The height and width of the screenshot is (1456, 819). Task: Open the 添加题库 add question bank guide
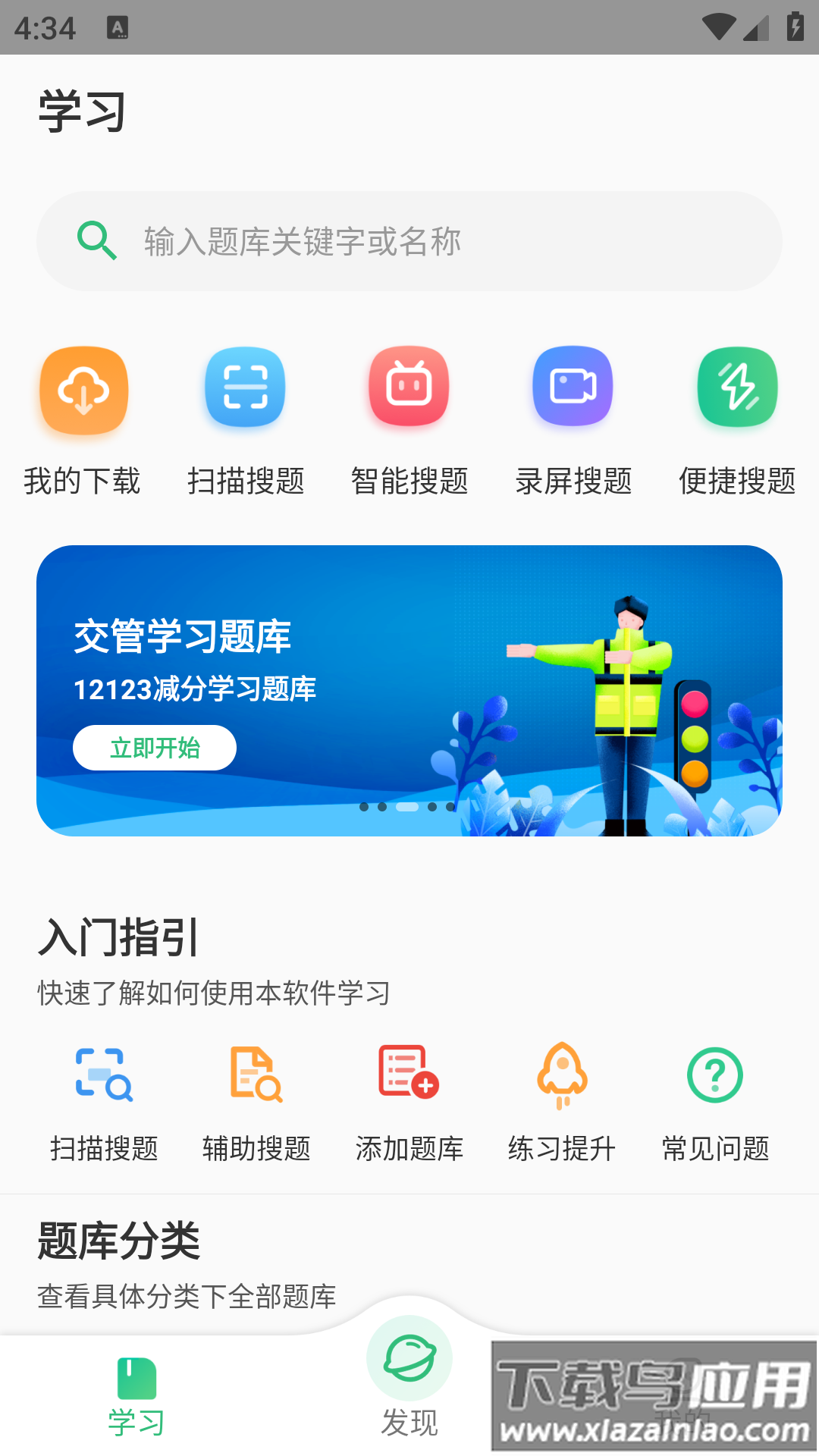tap(409, 1100)
